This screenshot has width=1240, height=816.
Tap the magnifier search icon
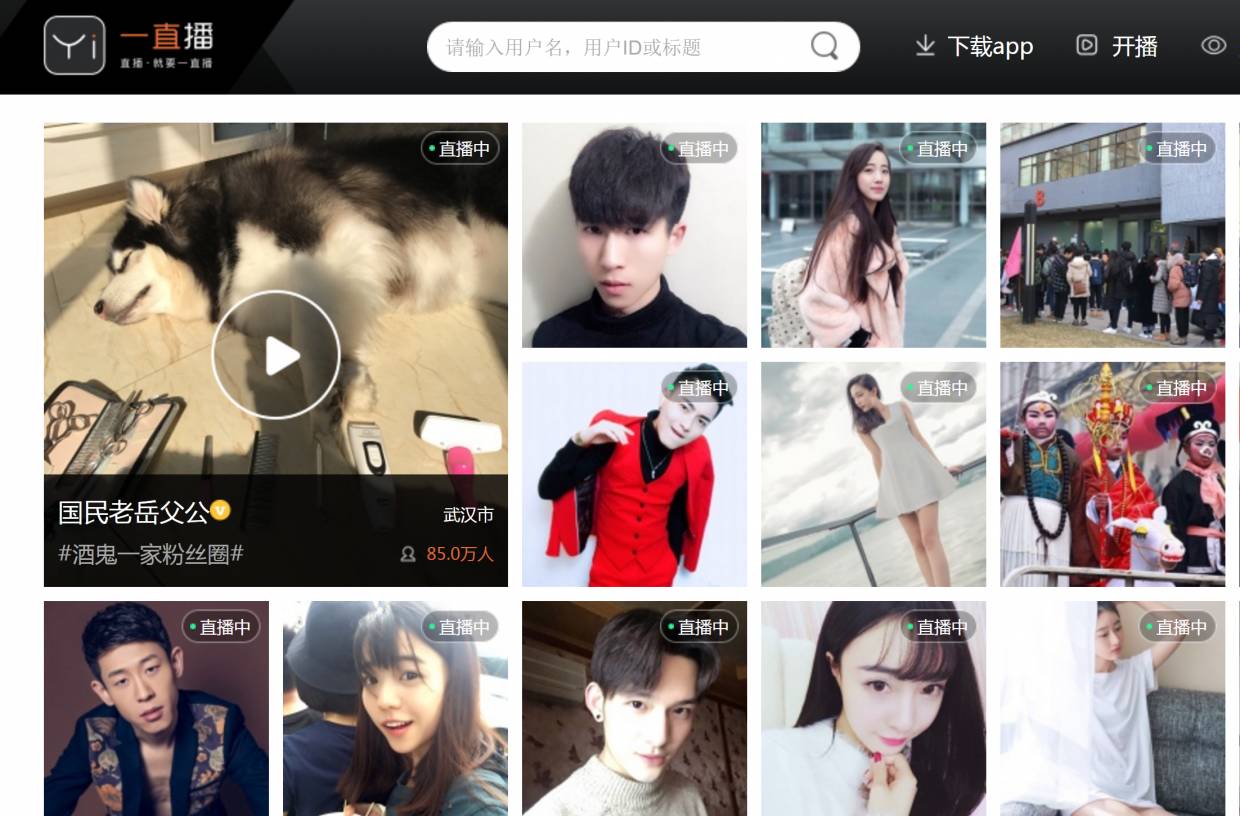pyautogui.click(x=824, y=46)
